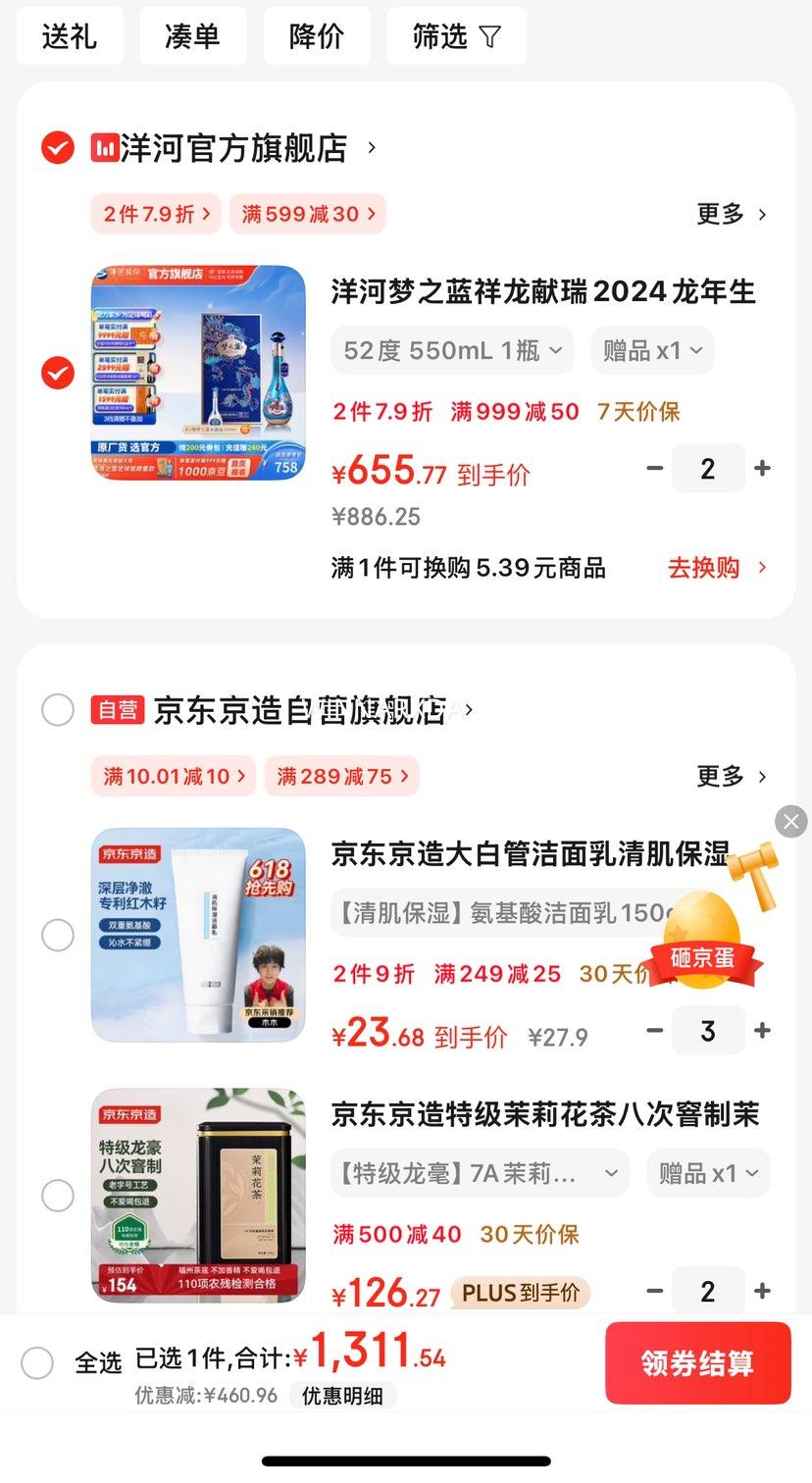Select all items from 京东京造自营旗舰店
Screen dimensions: 812x1483
pos(58,709)
